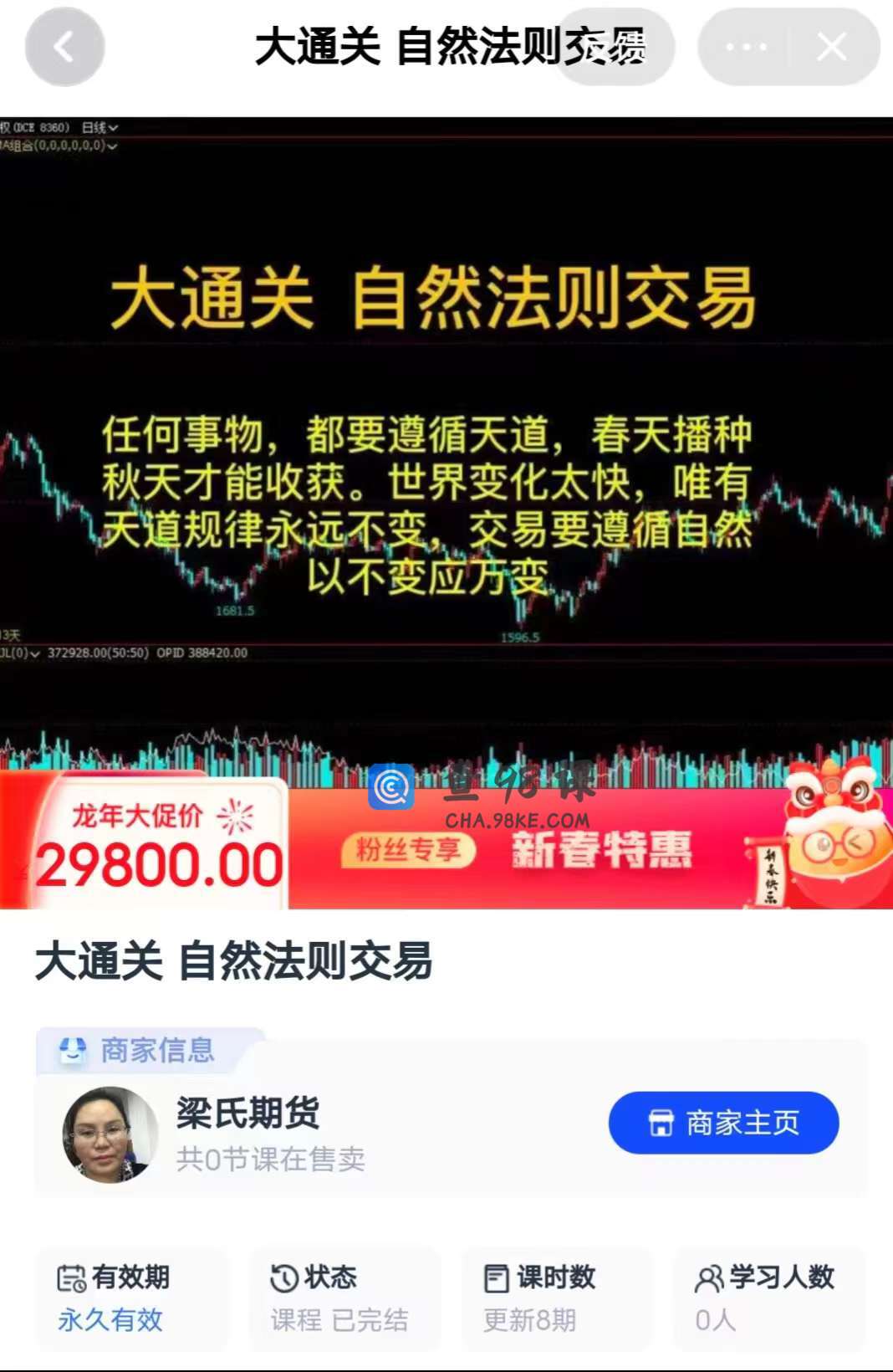Go back using the top-left arrow

point(64,48)
